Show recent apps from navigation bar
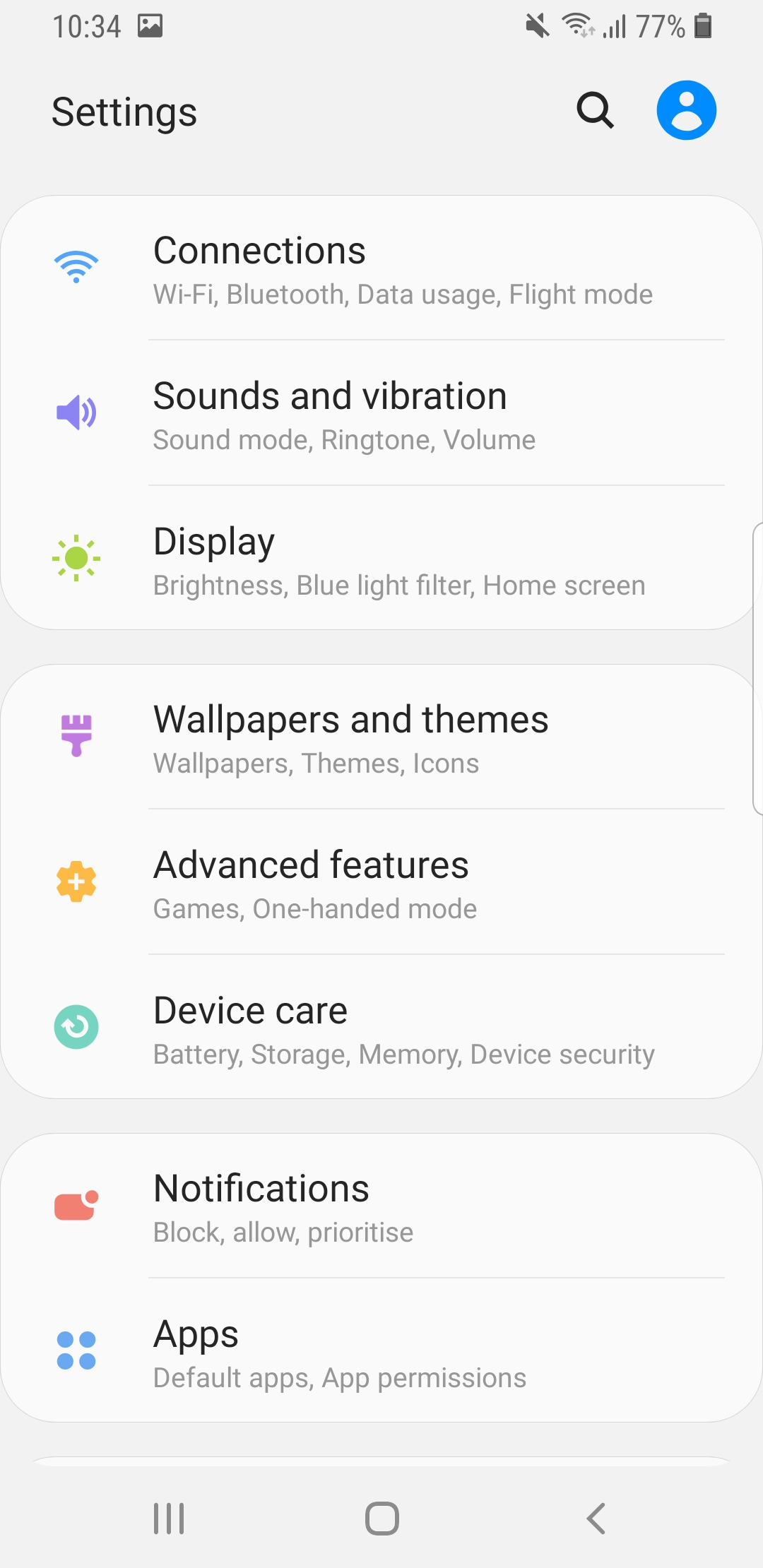The width and height of the screenshot is (763, 1568). coord(169,1518)
